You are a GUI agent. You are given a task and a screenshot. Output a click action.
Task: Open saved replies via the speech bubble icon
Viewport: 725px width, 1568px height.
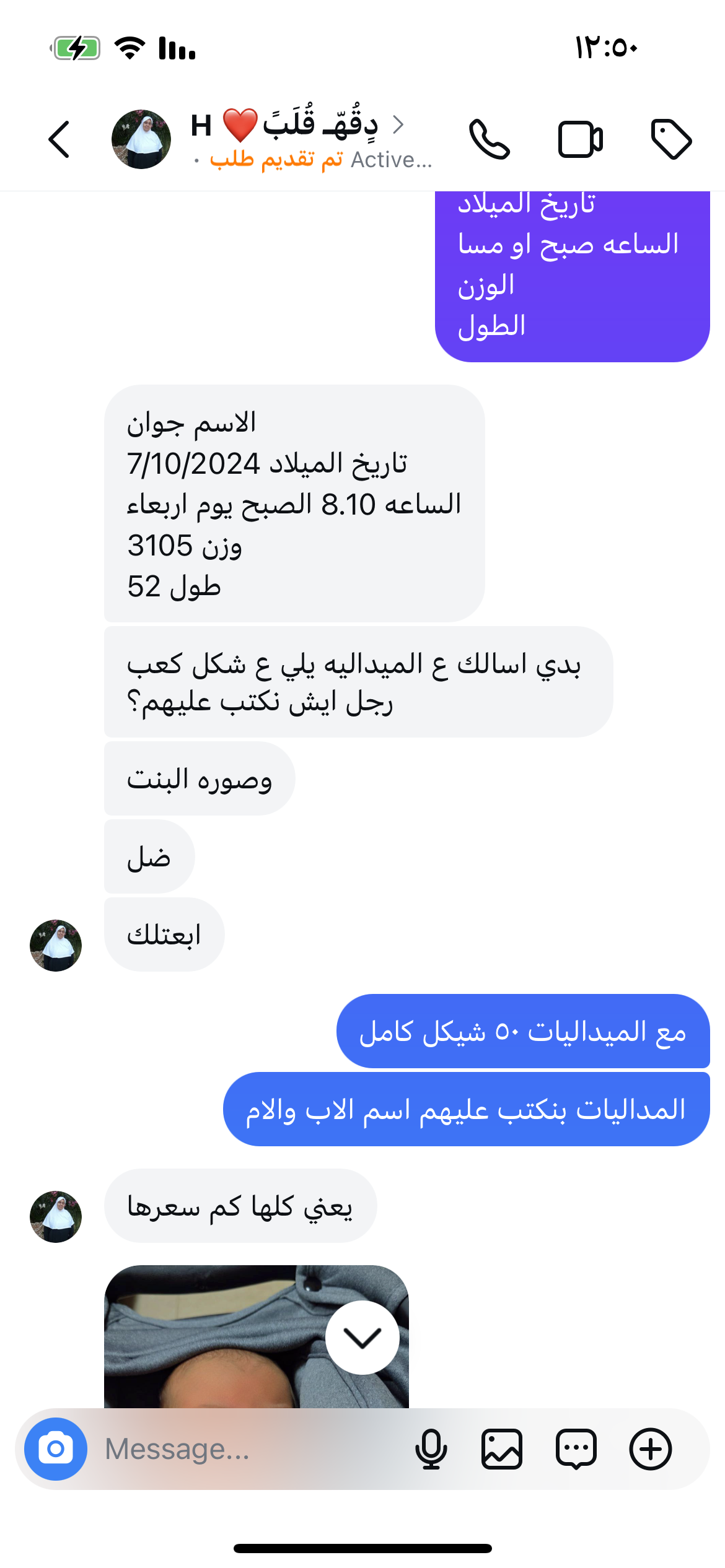576,1449
